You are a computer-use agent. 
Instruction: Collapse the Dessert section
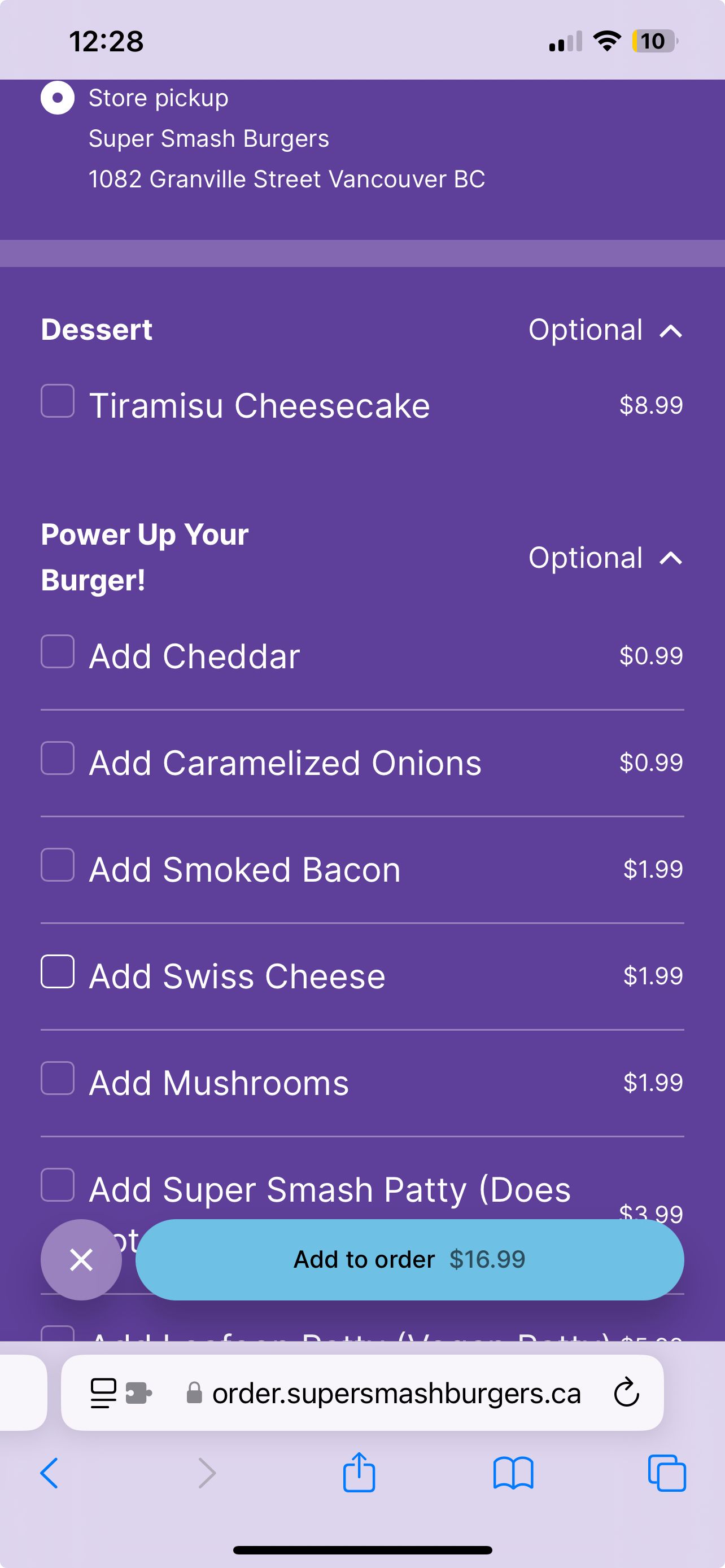tap(670, 331)
